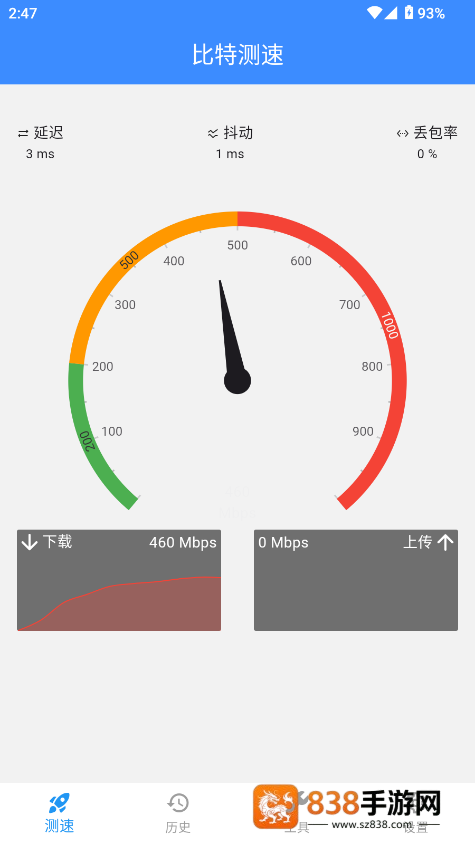Open the 下载 speed chart card

tap(119, 580)
